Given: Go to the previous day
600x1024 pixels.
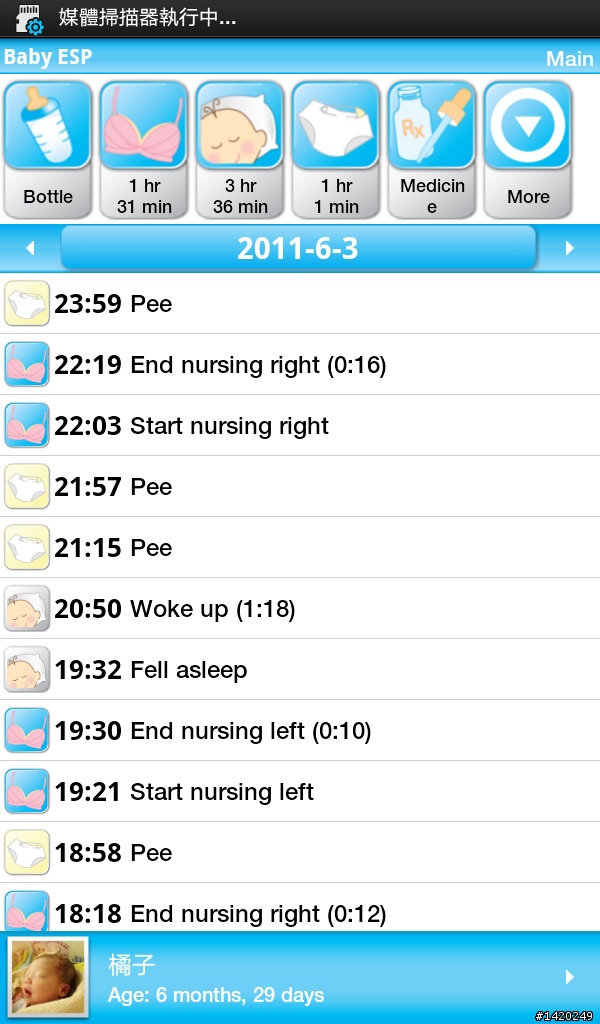Looking at the screenshot, I should click(29, 248).
